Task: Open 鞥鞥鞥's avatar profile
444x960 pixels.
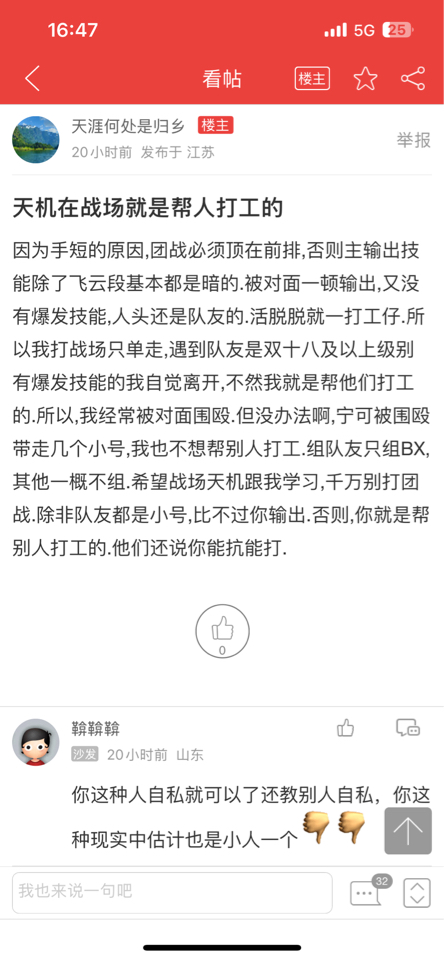Action: (36, 742)
